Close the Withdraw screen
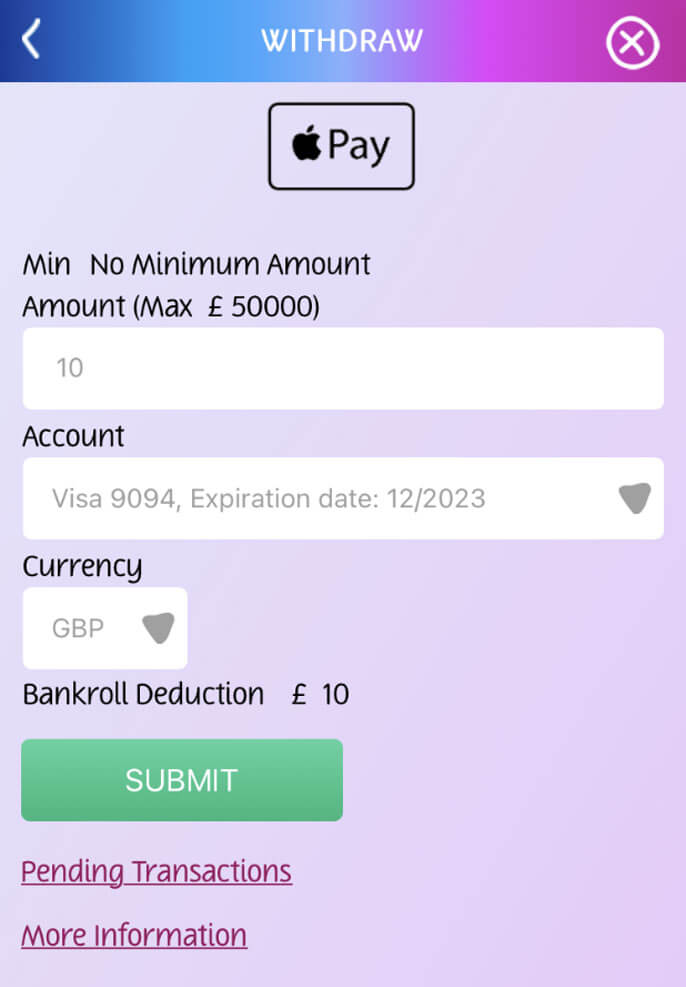 [x=632, y=44]
